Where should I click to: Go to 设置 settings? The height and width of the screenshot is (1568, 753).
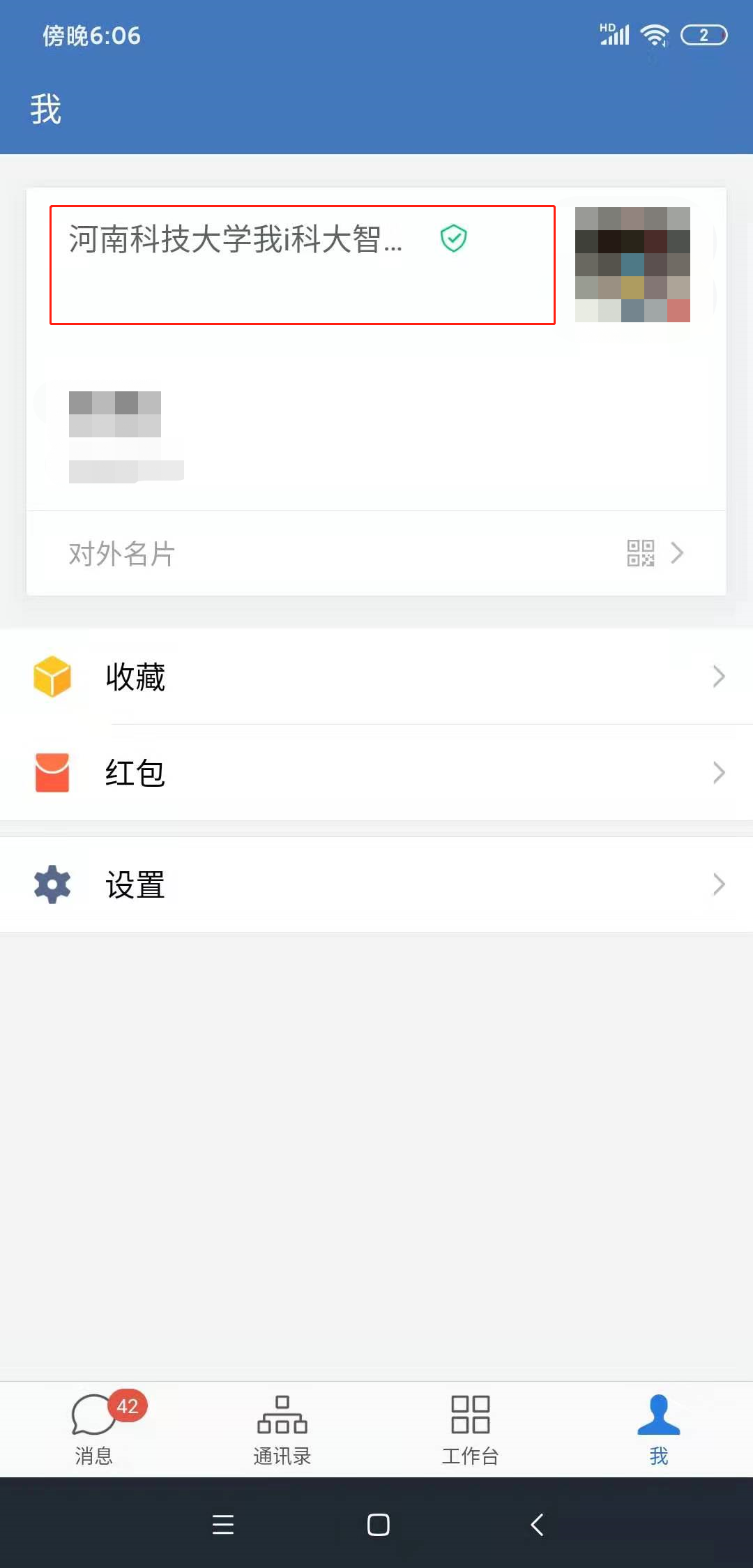pyautogui.click(x=376, y=884)
